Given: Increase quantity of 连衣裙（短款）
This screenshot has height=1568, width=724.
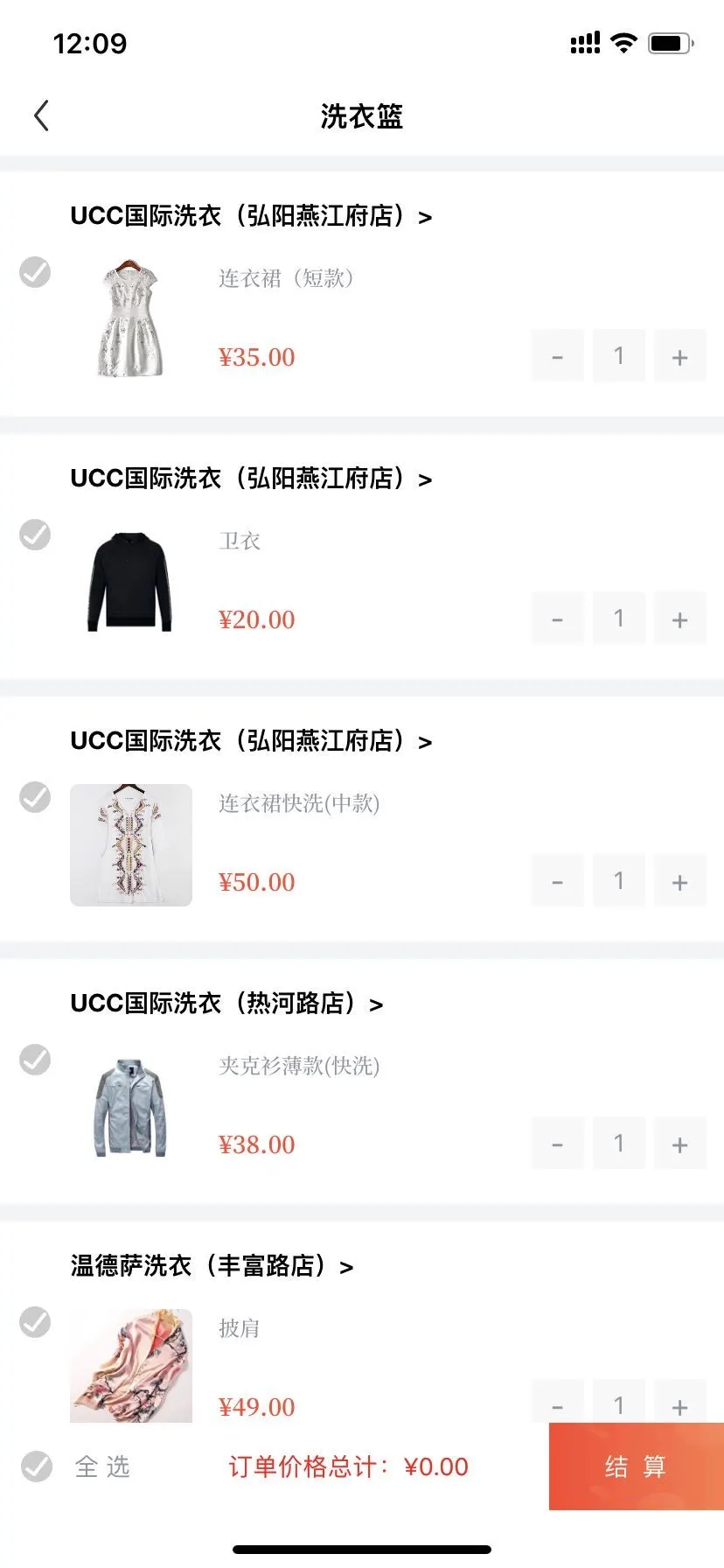Looking at the screenshot, I should 679,356.
